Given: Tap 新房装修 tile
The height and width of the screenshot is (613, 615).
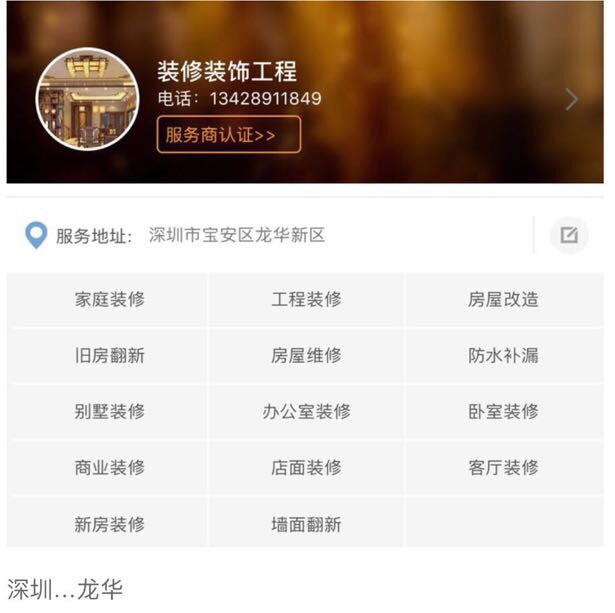Looking at the screenshot, I should coord(109,524).
